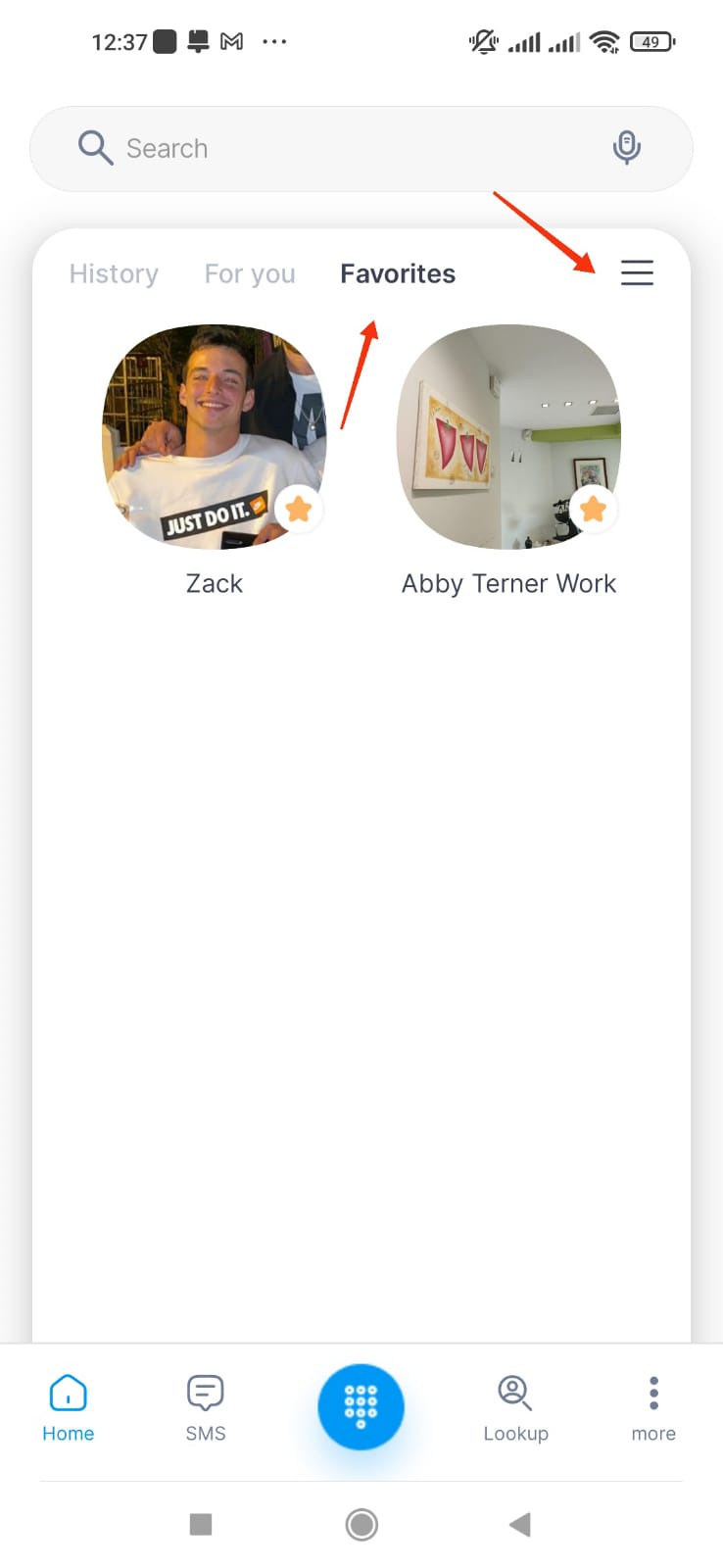Go to the Home tab
The width and height of the screenshot is (723, 1568).
[68, 1407]
